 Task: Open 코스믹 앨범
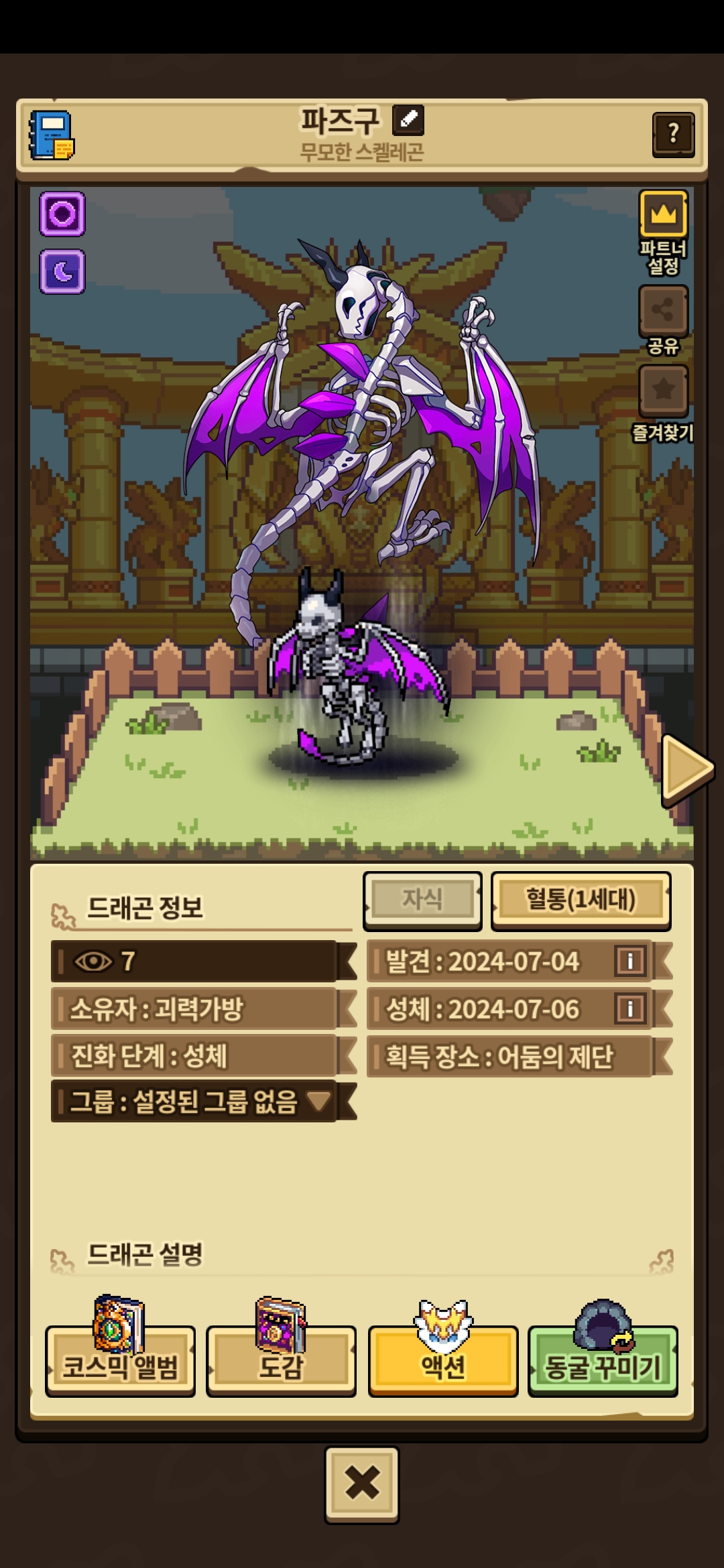121,1361
